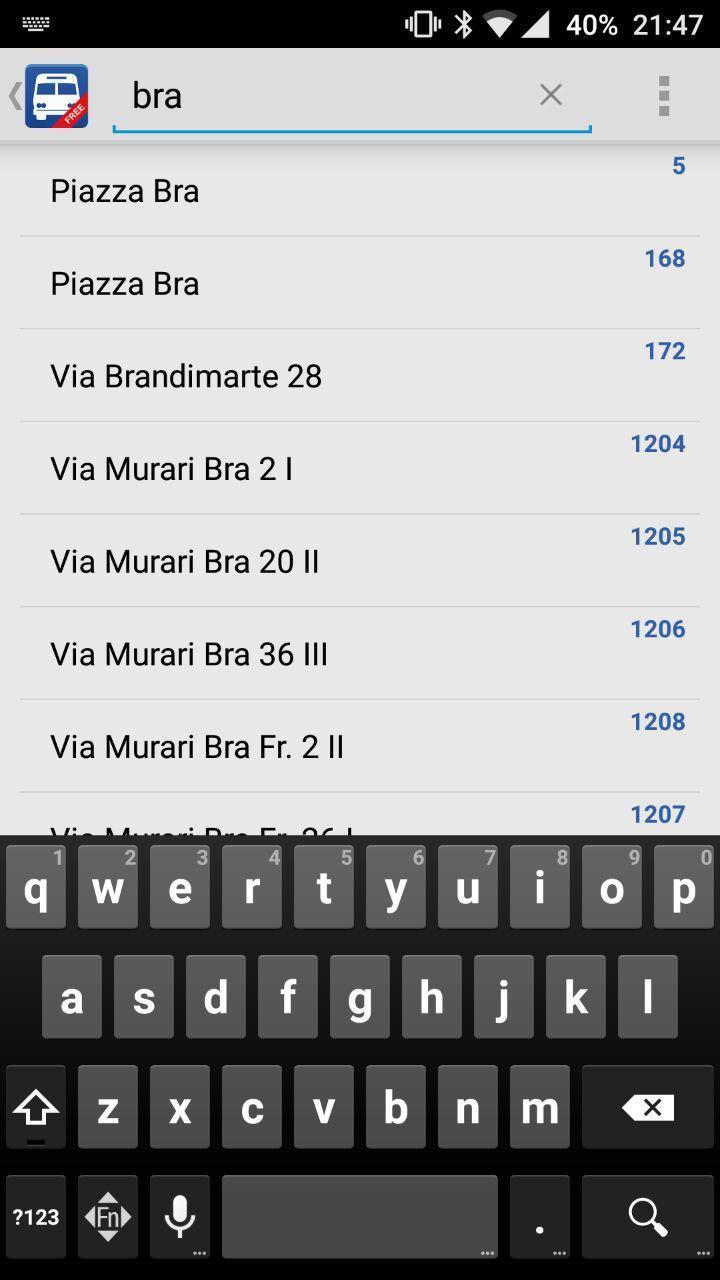Screen dimensions: 720x1280
Task: Tap the microphone key for voice input
Action: coord(179,1216)
